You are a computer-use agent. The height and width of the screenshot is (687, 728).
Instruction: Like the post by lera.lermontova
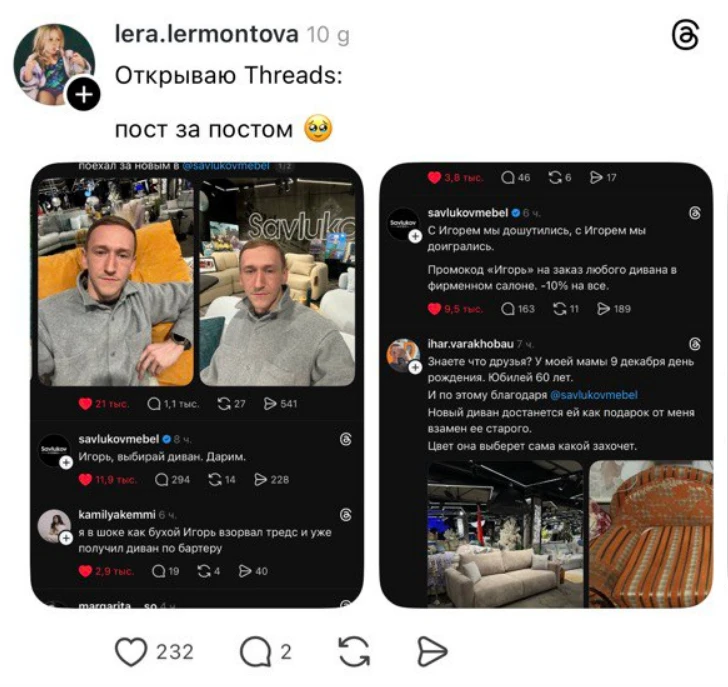(x=131, y=652)
